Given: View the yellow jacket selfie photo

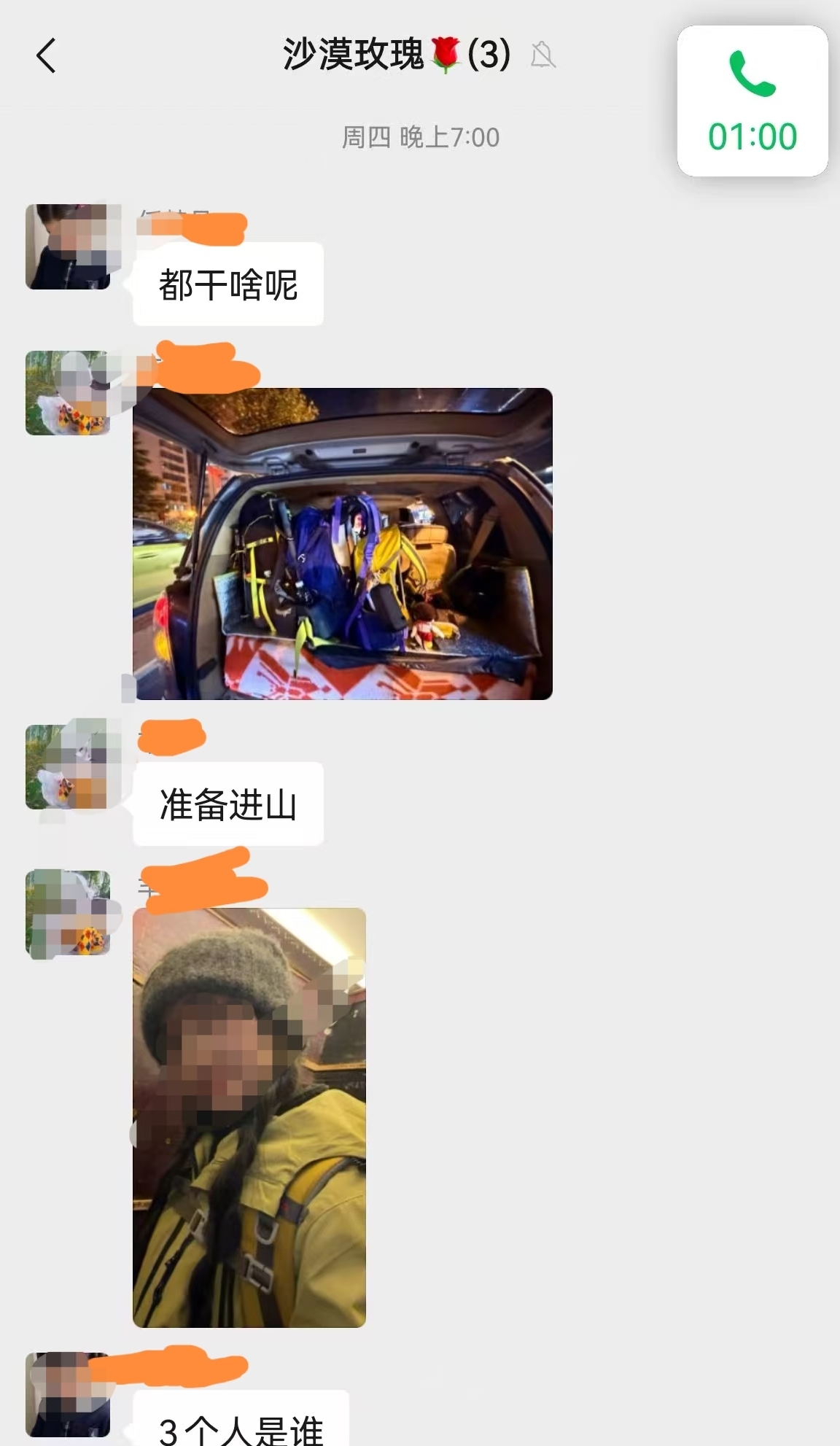Looking at the screenshot, I should point(249,1117).
